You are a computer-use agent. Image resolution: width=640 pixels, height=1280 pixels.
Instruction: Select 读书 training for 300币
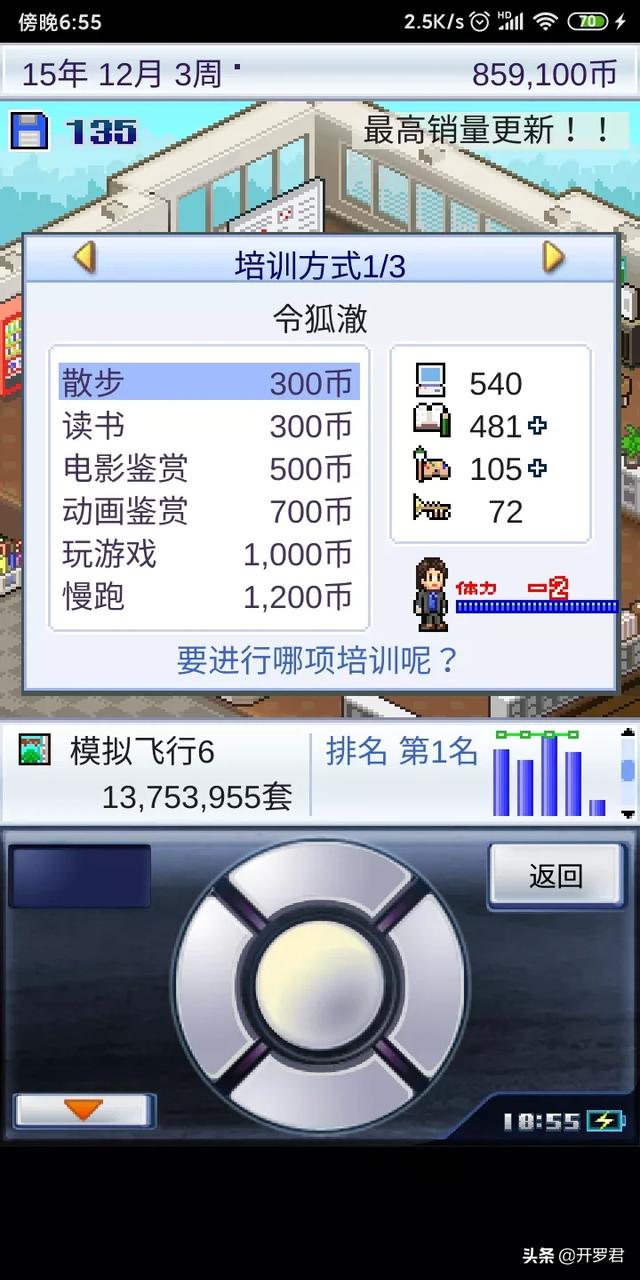[x=207, y=426]
